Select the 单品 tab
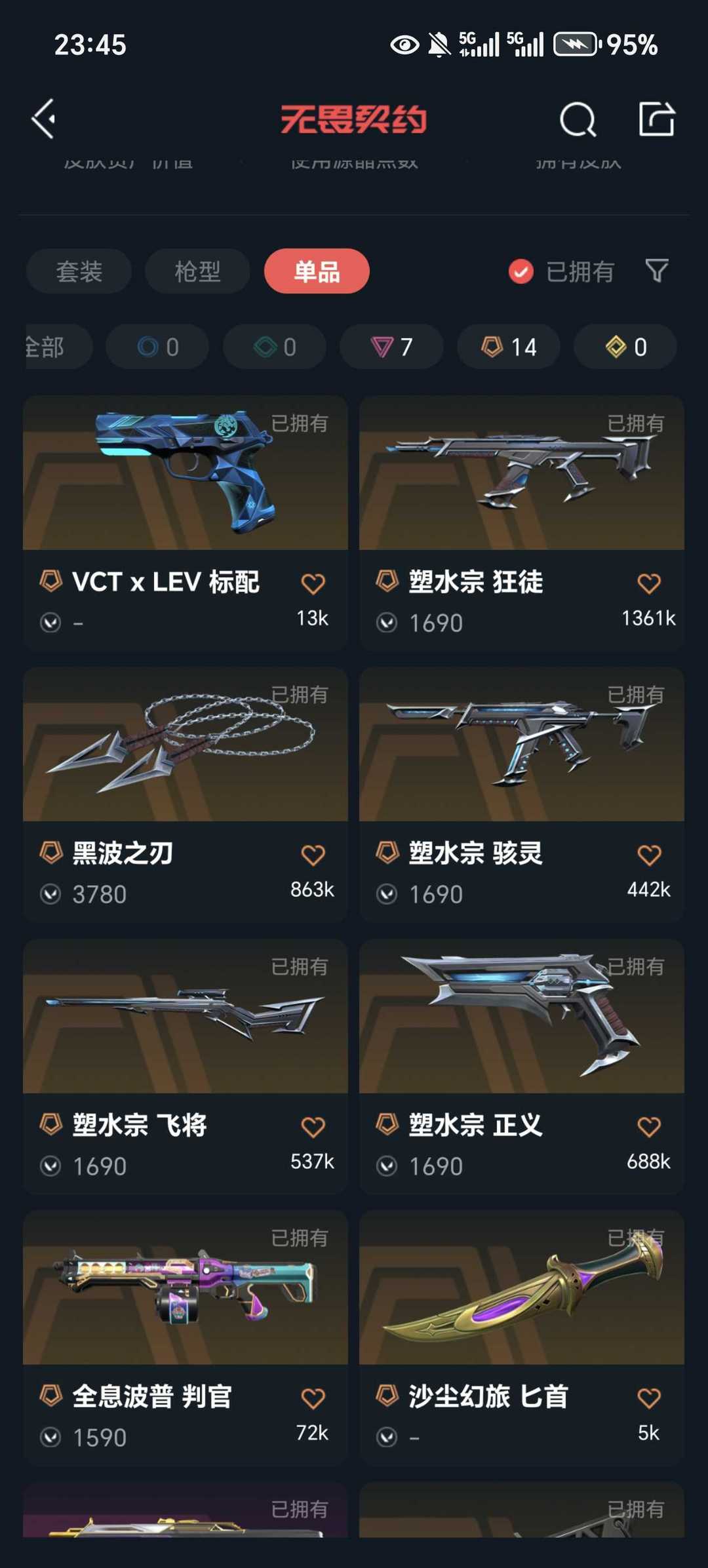 (x=317, y=271)
